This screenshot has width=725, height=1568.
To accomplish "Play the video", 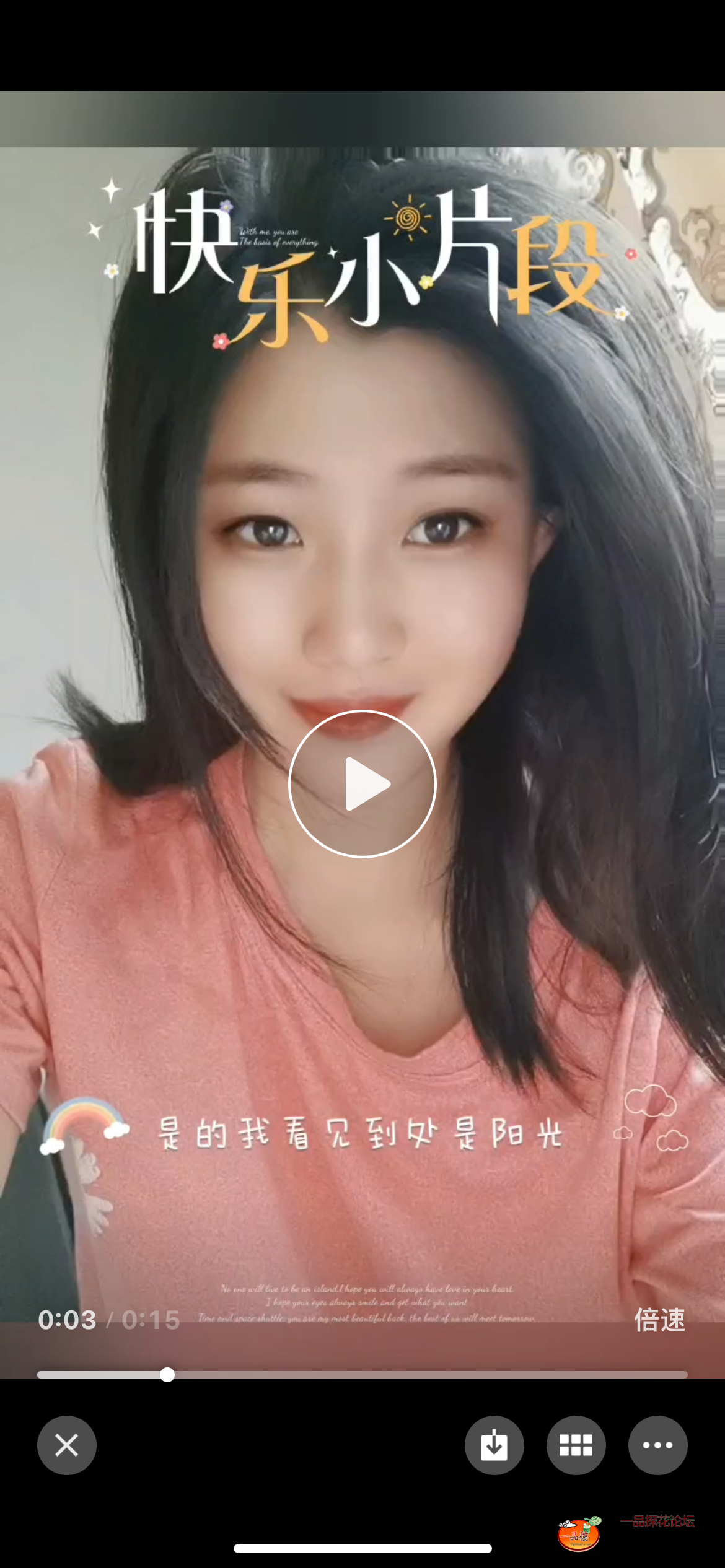I will click(x=362, y=783).
